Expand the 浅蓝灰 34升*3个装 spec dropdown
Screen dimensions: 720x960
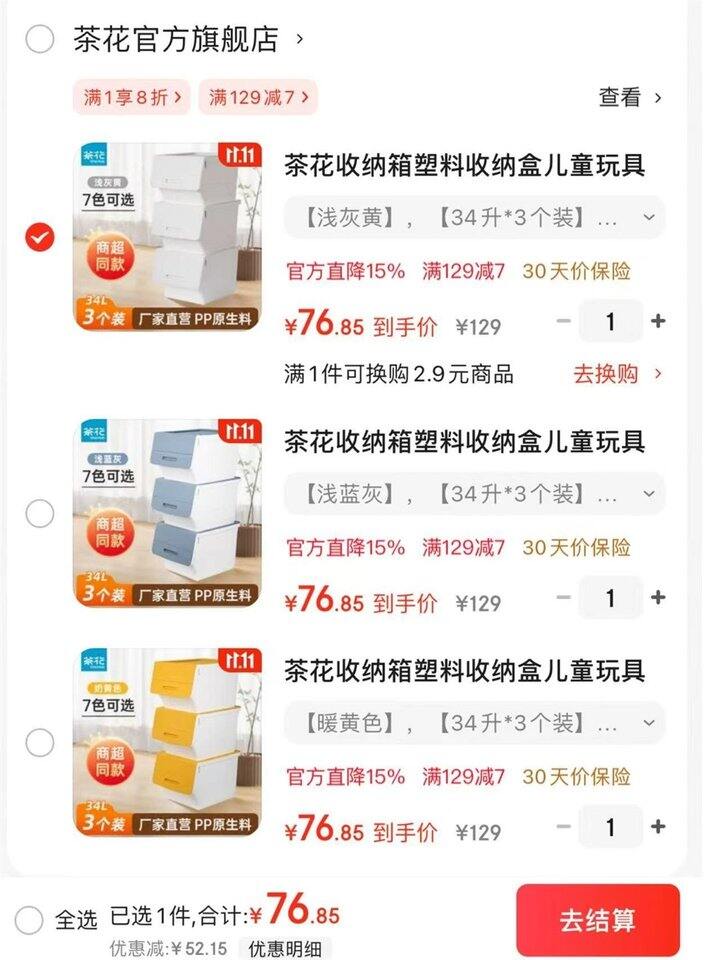tap(474, 494)
